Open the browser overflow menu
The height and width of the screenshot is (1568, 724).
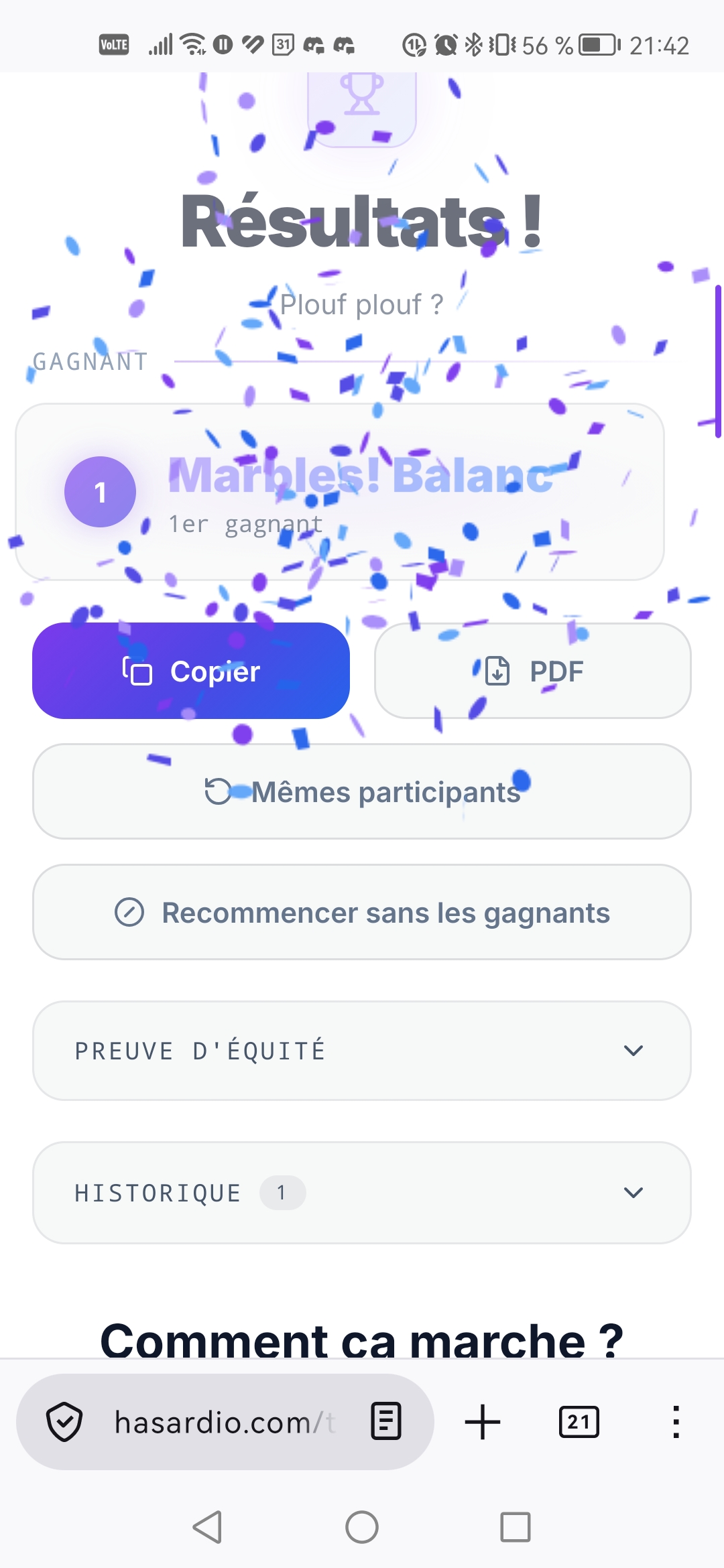[x=676, y=1422]
